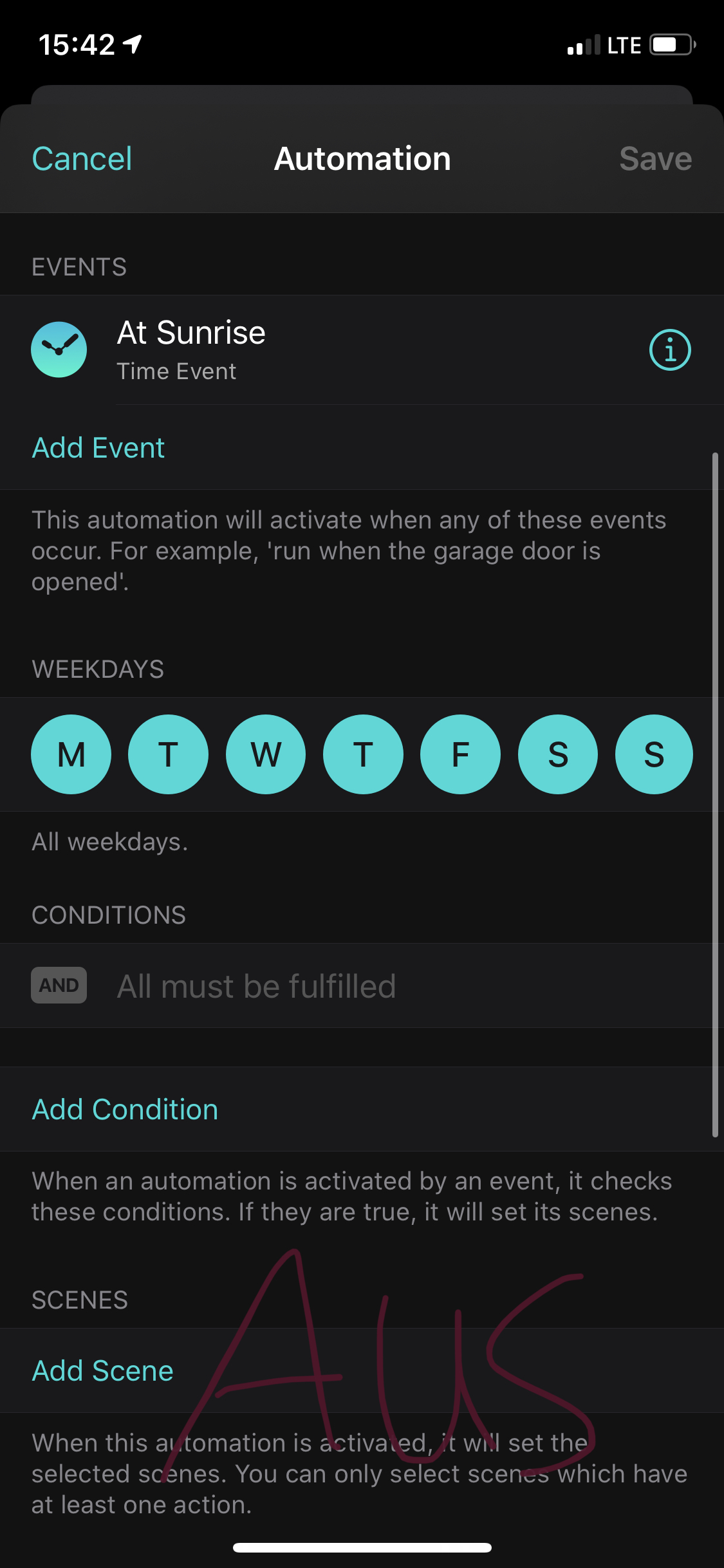The width and height of the screenshot is (724, 1568).
Task: Tap Add Event
Action: [x=98, y=448]
